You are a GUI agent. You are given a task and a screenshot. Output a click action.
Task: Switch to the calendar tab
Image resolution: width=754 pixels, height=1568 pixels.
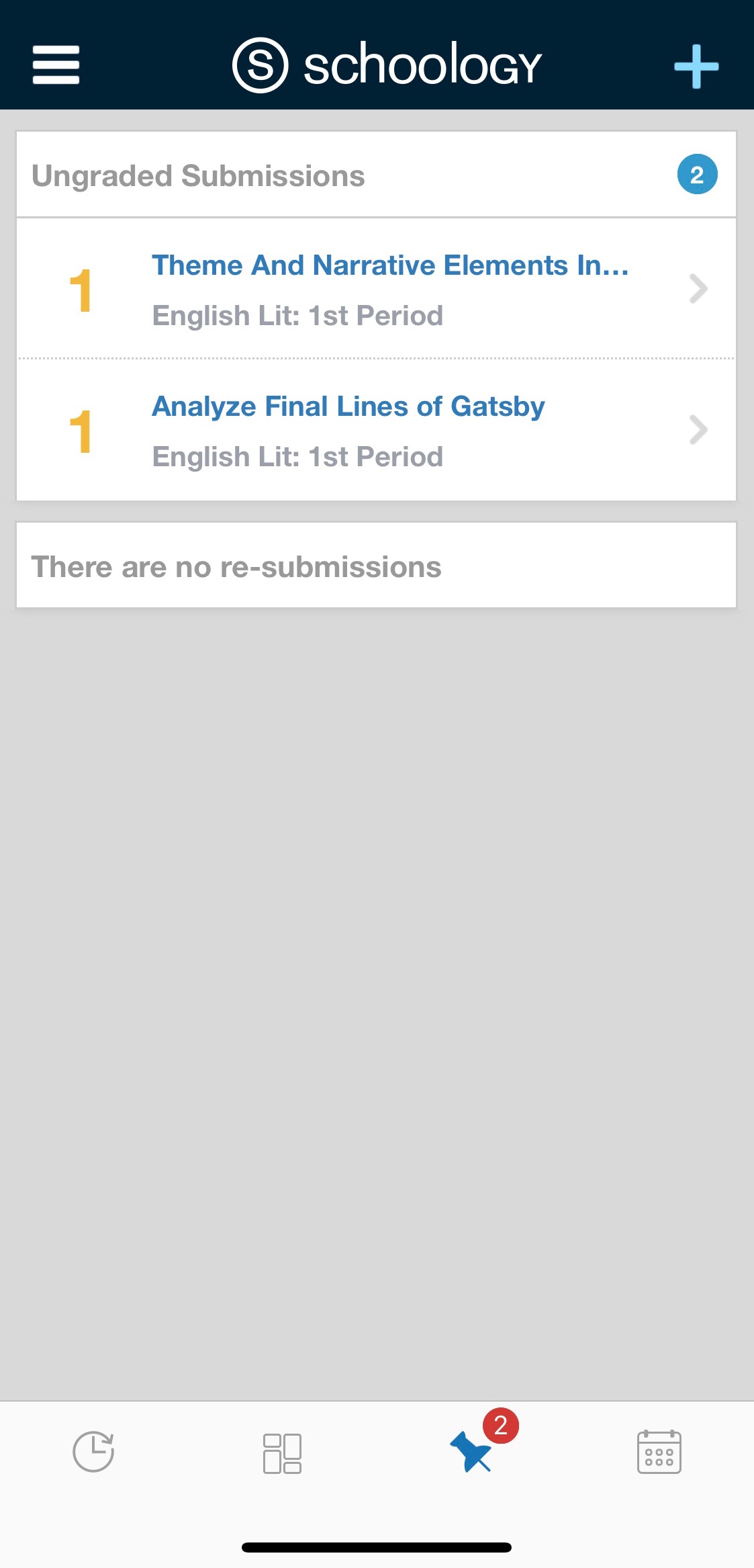659,1452
